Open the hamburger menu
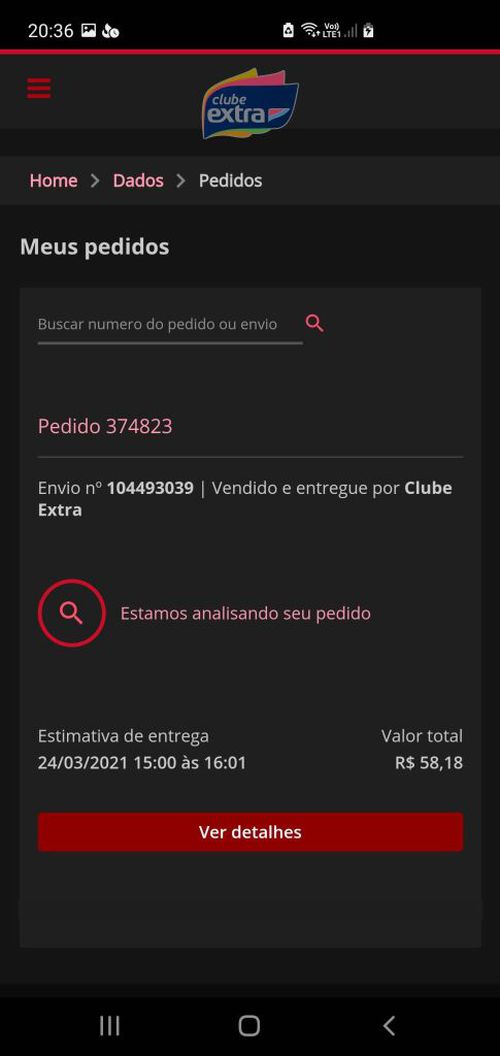This screenshot has width=500, height=1056. pyautogui.click(x=39, y=88)
